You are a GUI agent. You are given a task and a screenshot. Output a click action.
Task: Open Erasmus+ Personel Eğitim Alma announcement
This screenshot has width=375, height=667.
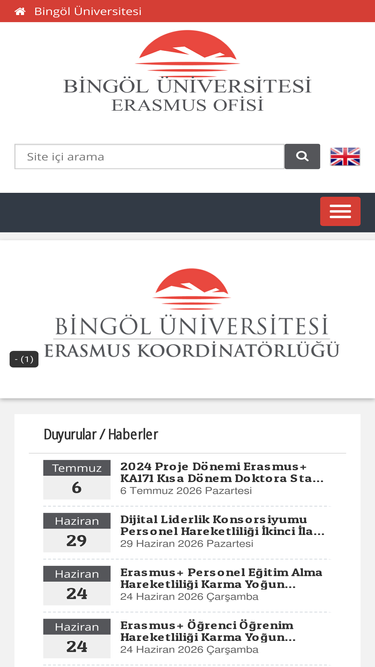[221, 578]
